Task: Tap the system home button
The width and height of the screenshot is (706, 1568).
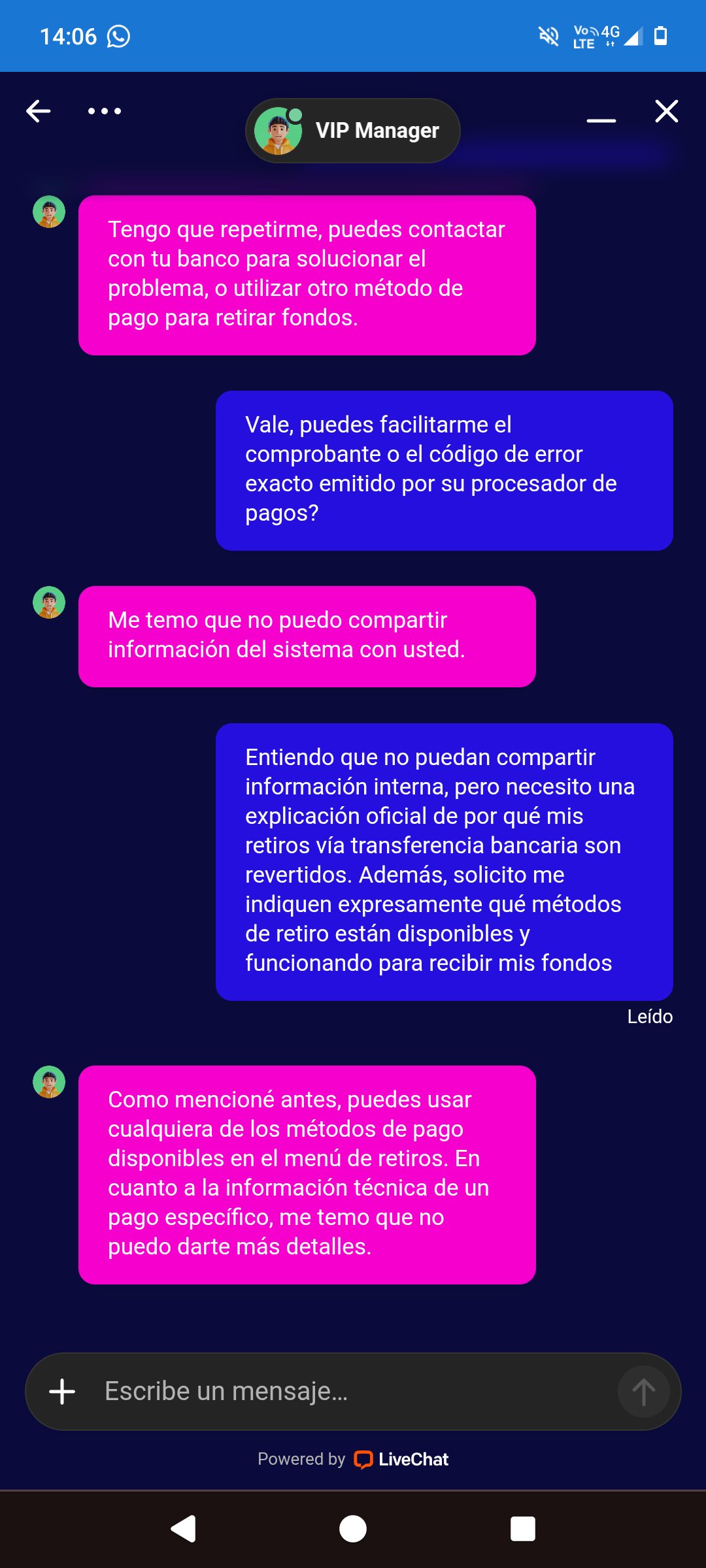Action: (x=353, y=1529)
